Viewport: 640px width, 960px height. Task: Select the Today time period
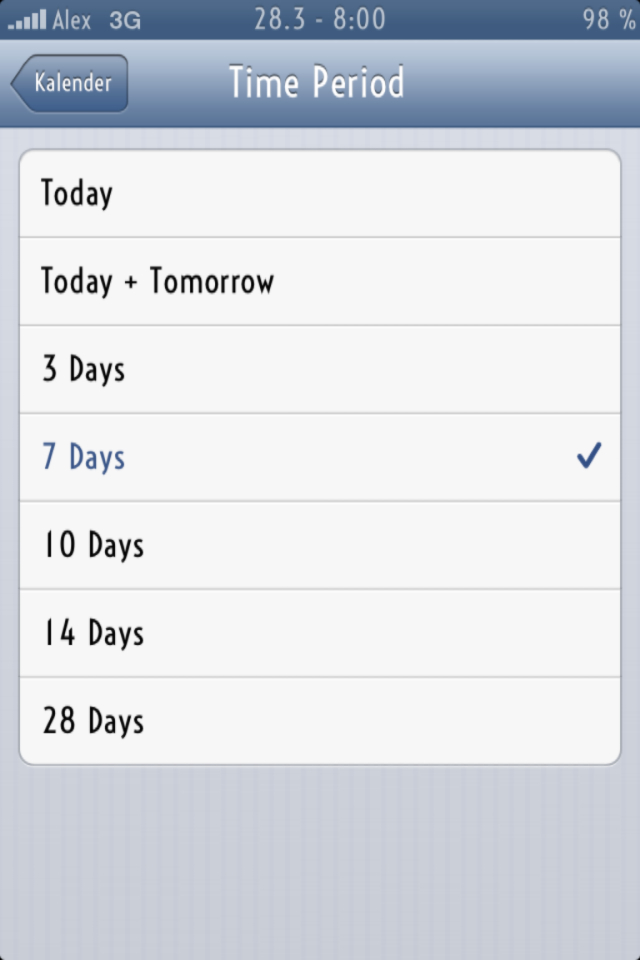pyautogui.click(x=320, y=194)
